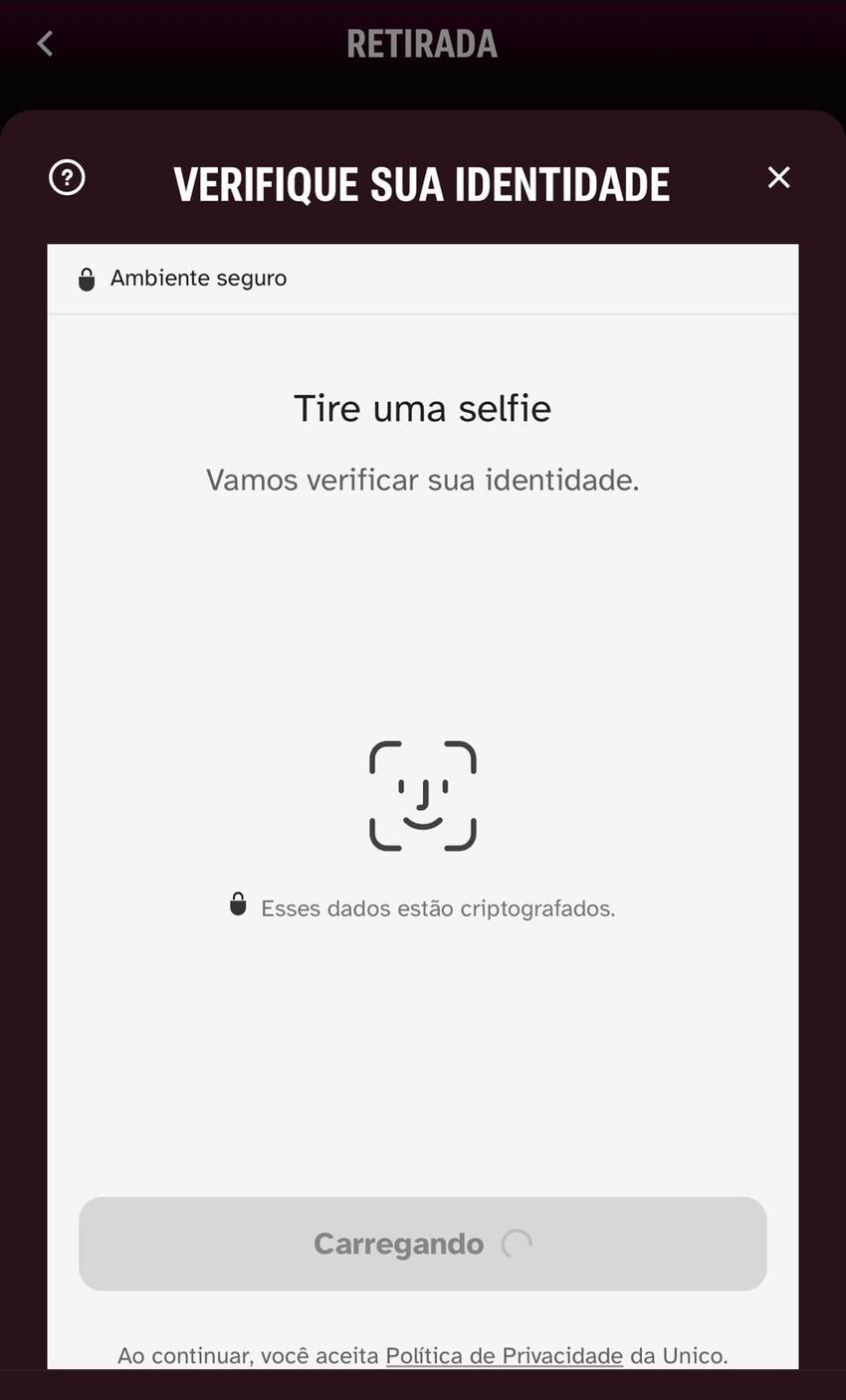Click the Tire uma selfie title
This screenshot has height=1400, width=846.
[x=422, y=408]
